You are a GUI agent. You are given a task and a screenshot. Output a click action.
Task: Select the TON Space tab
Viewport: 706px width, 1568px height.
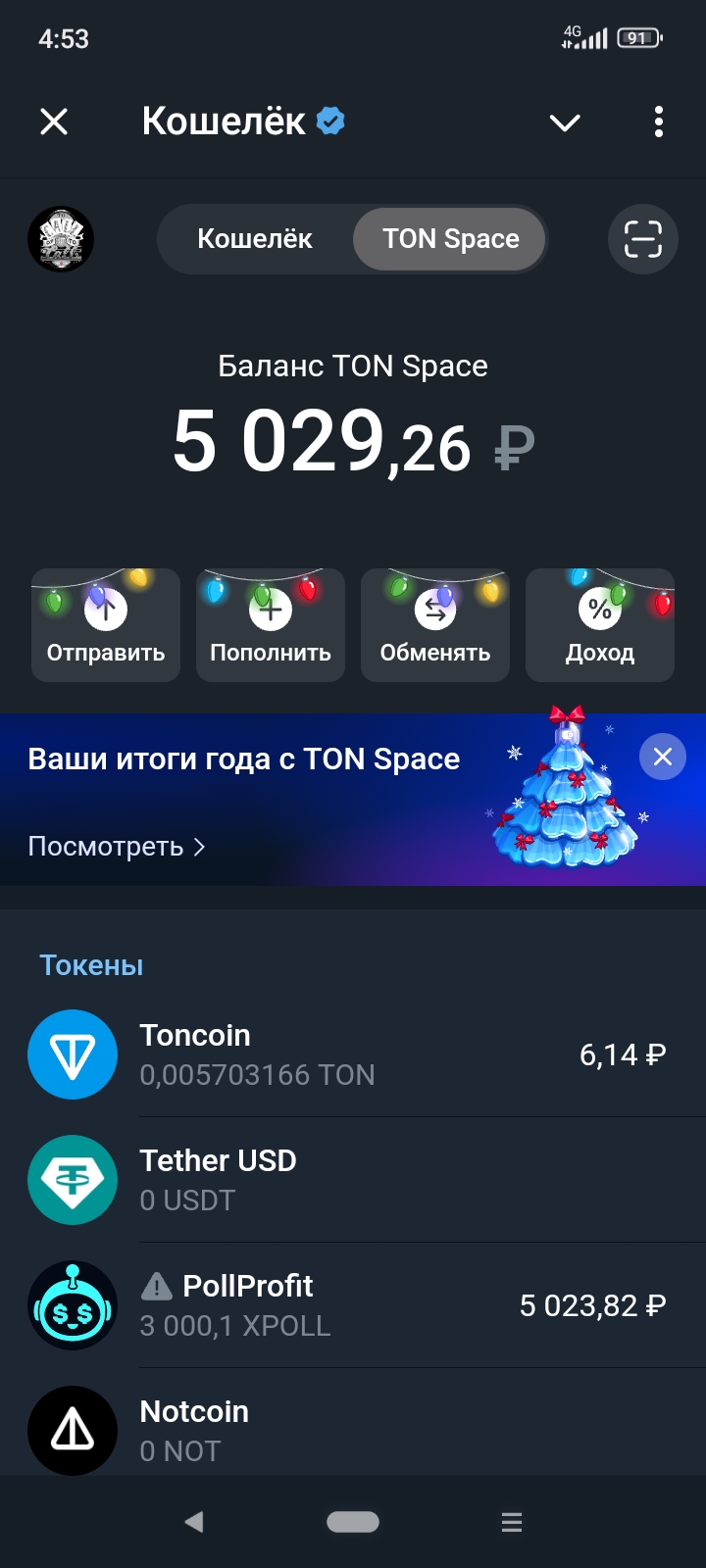click(449, 239)
